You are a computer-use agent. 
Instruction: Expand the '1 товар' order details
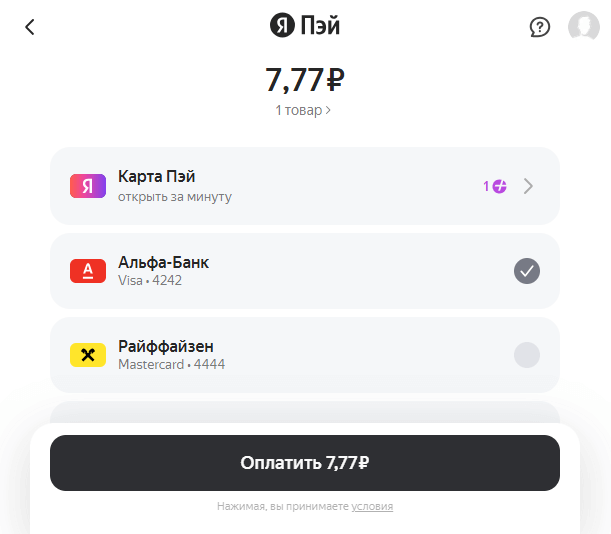pyautogui.click(x=303, y=110)
